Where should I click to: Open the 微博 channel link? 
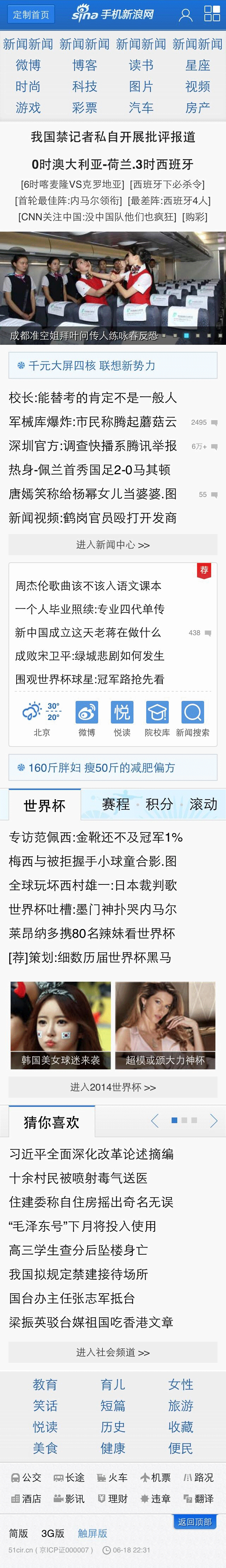click(x=28, y=65)
